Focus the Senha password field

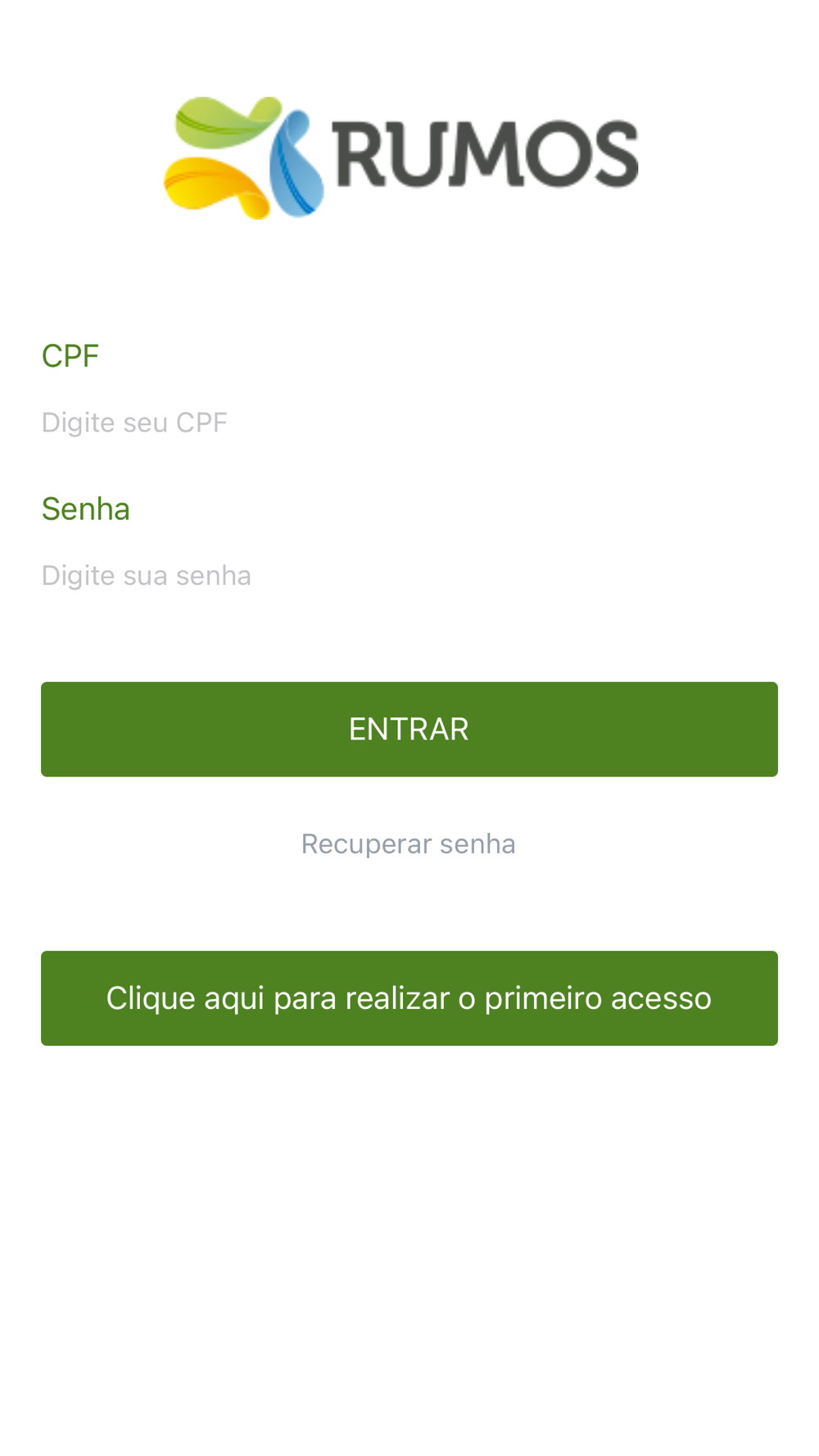(409, 576)
